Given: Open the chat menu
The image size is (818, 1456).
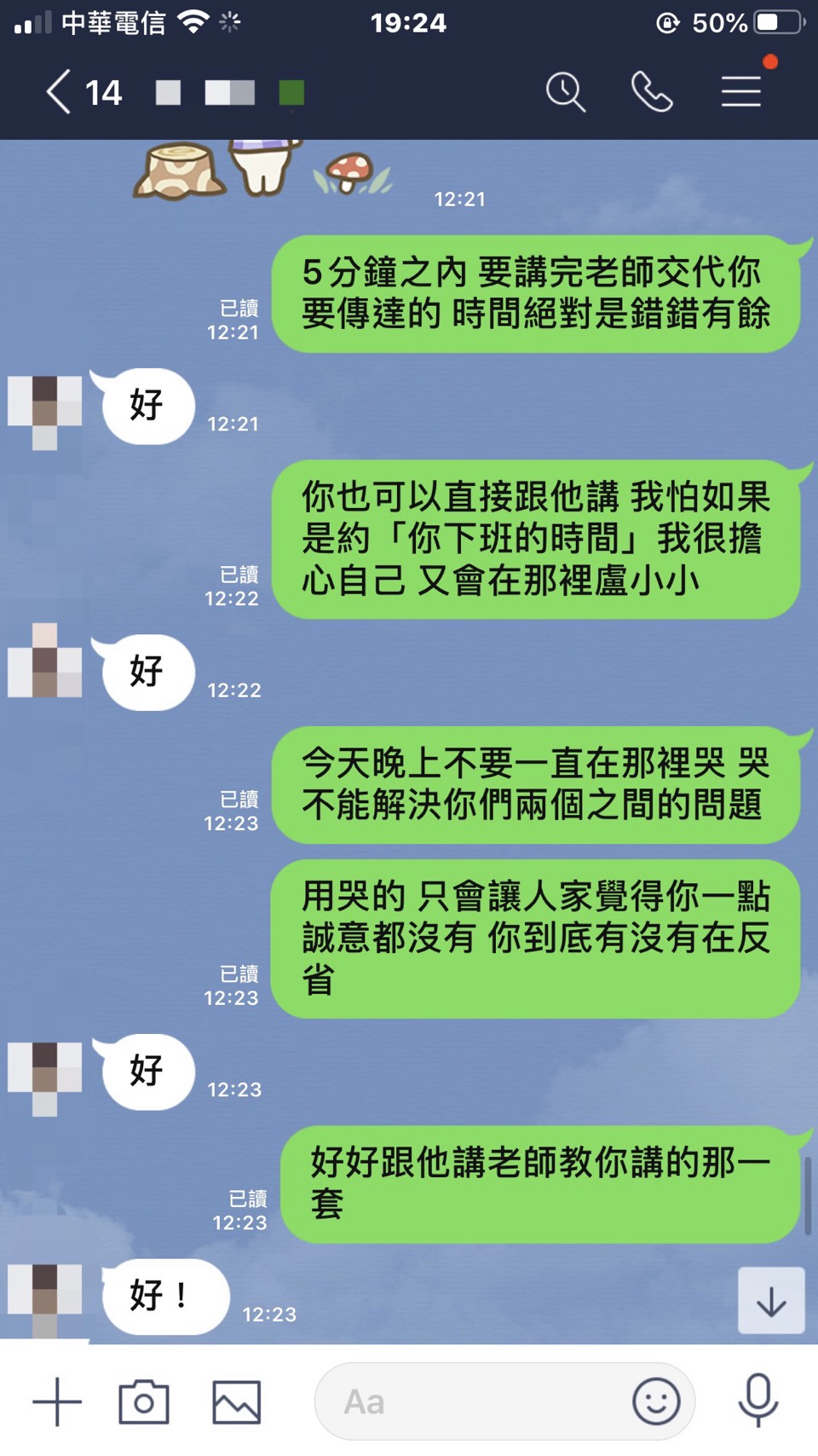Looking at the screenshot, I should click(740, 92).
